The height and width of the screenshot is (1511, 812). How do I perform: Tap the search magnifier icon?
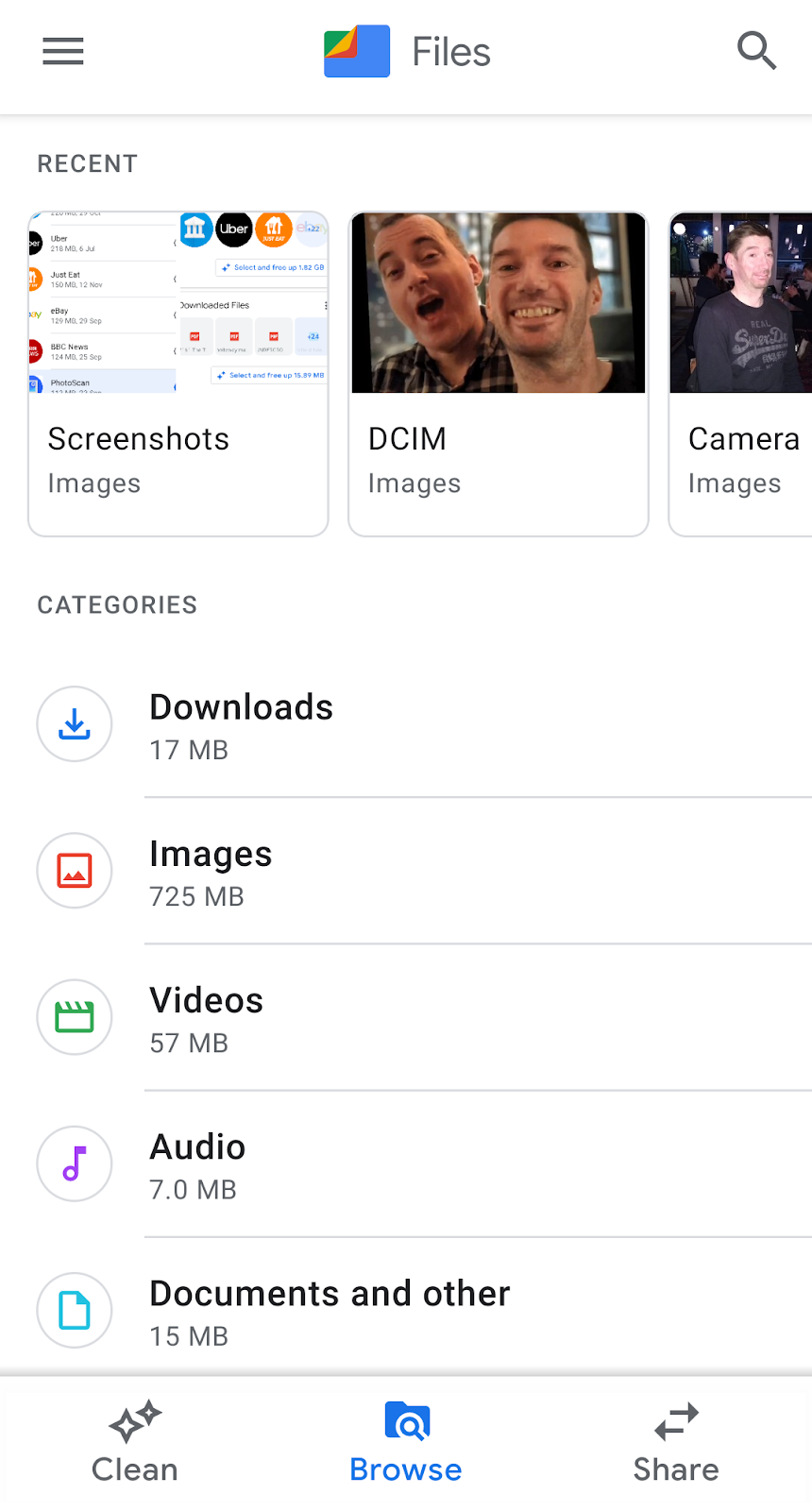pyautogui.click(x=756, y=51)
